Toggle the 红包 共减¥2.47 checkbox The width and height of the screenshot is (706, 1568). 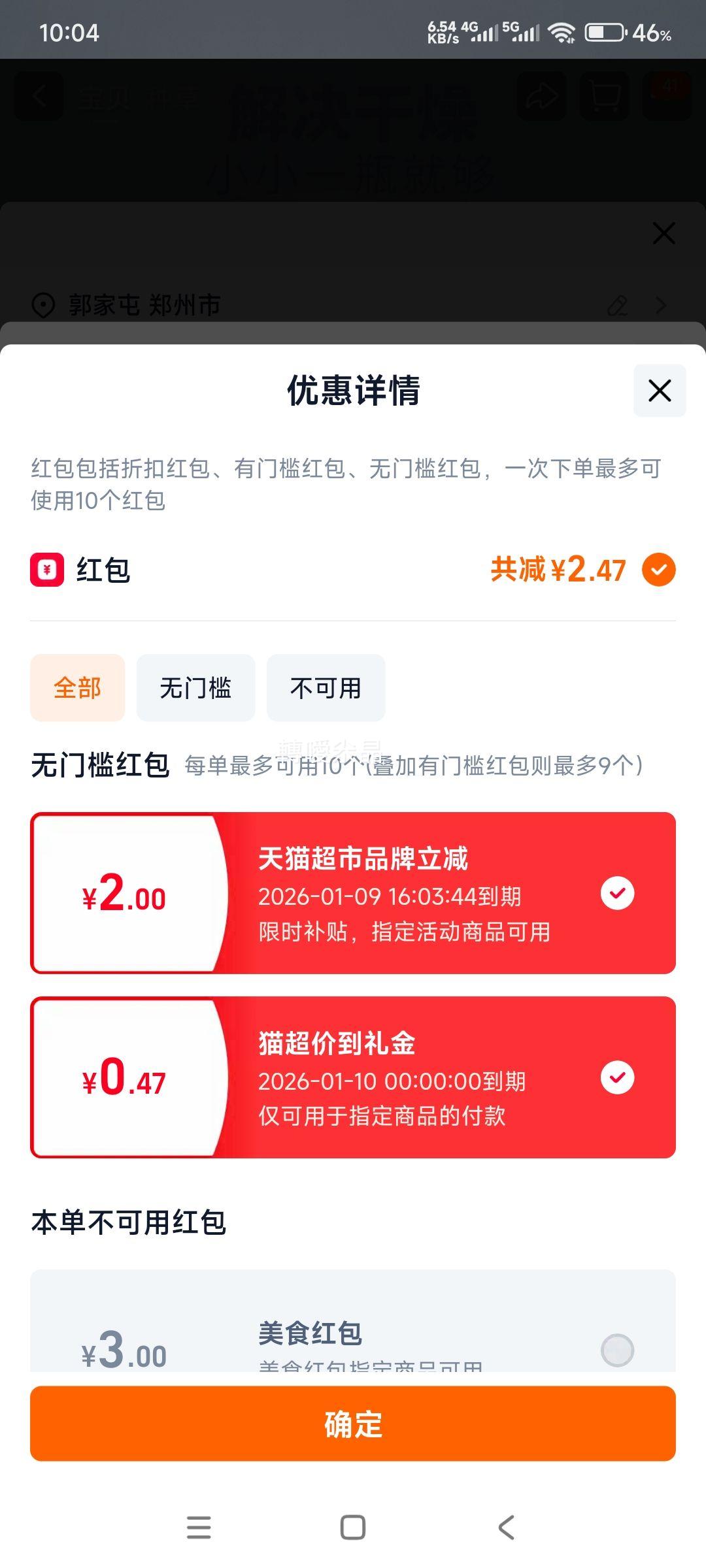click(x=659, y=570)
